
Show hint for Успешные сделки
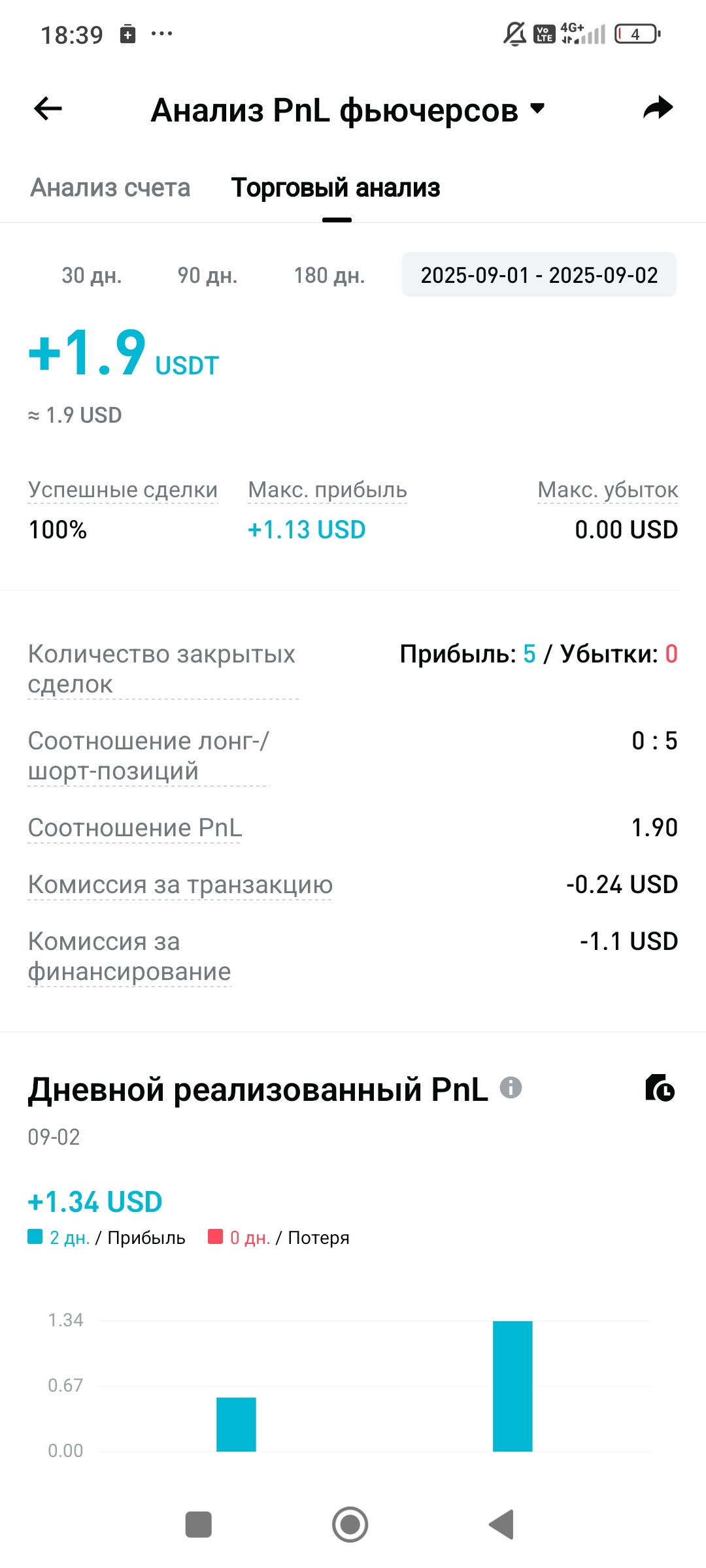tap(123, 489)
